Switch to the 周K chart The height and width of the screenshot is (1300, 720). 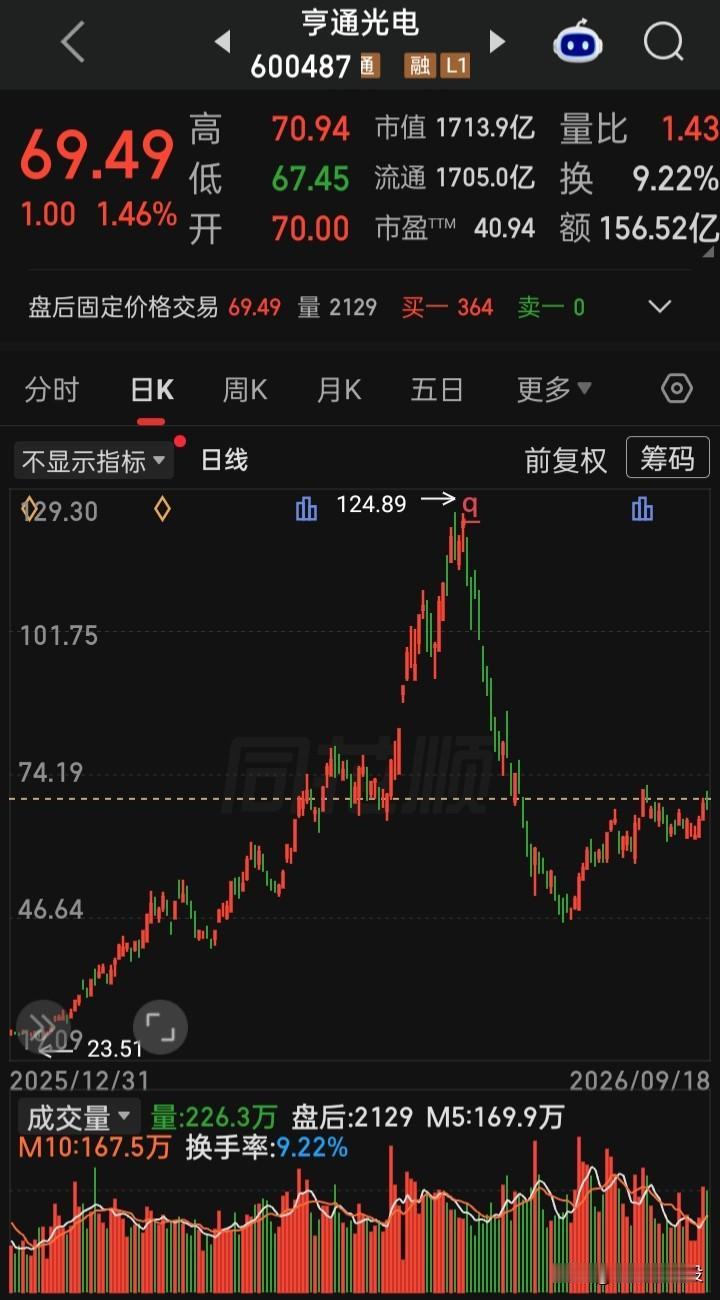[x=245, y=390]
